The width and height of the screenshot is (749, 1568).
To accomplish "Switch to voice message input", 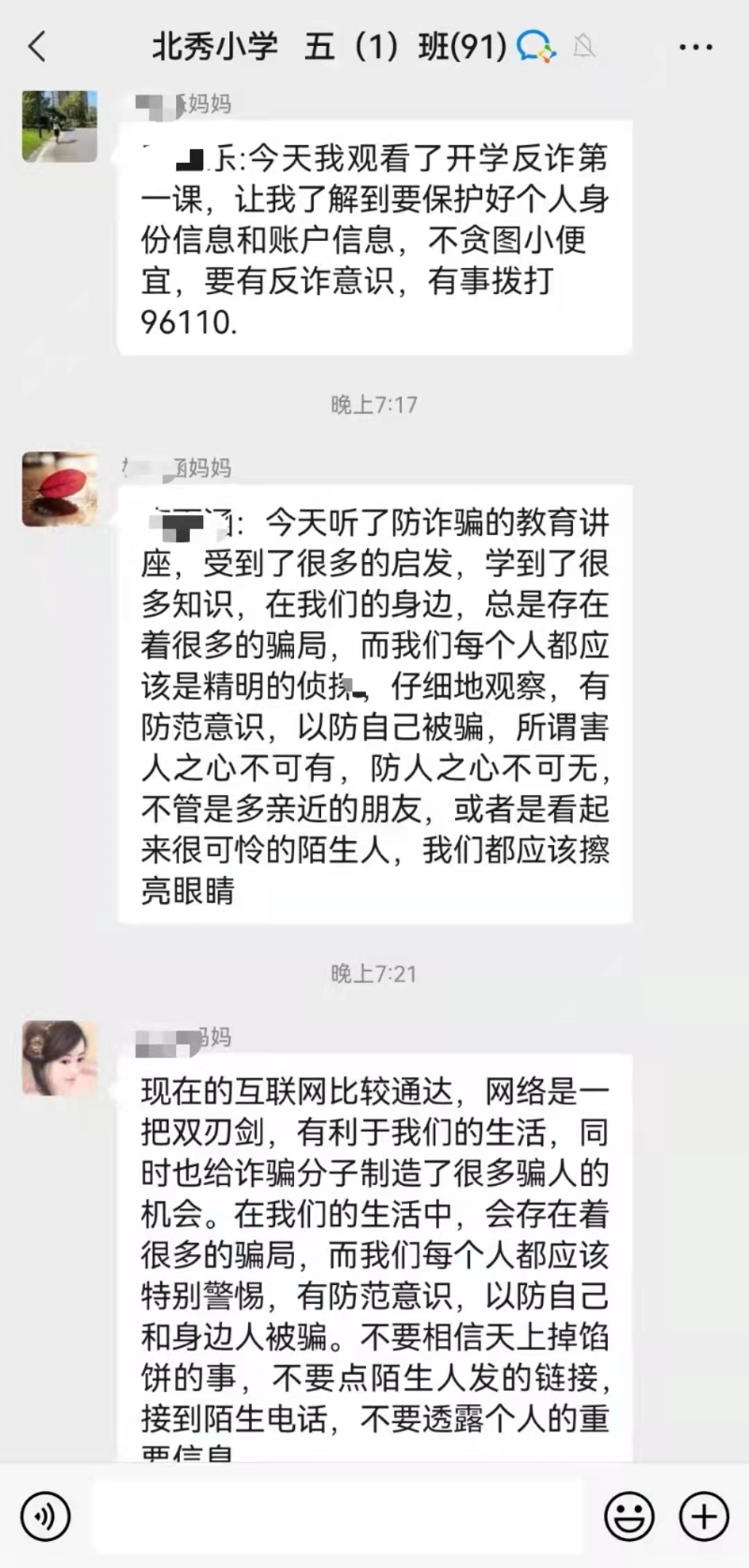I will [x=45, y=1516].
